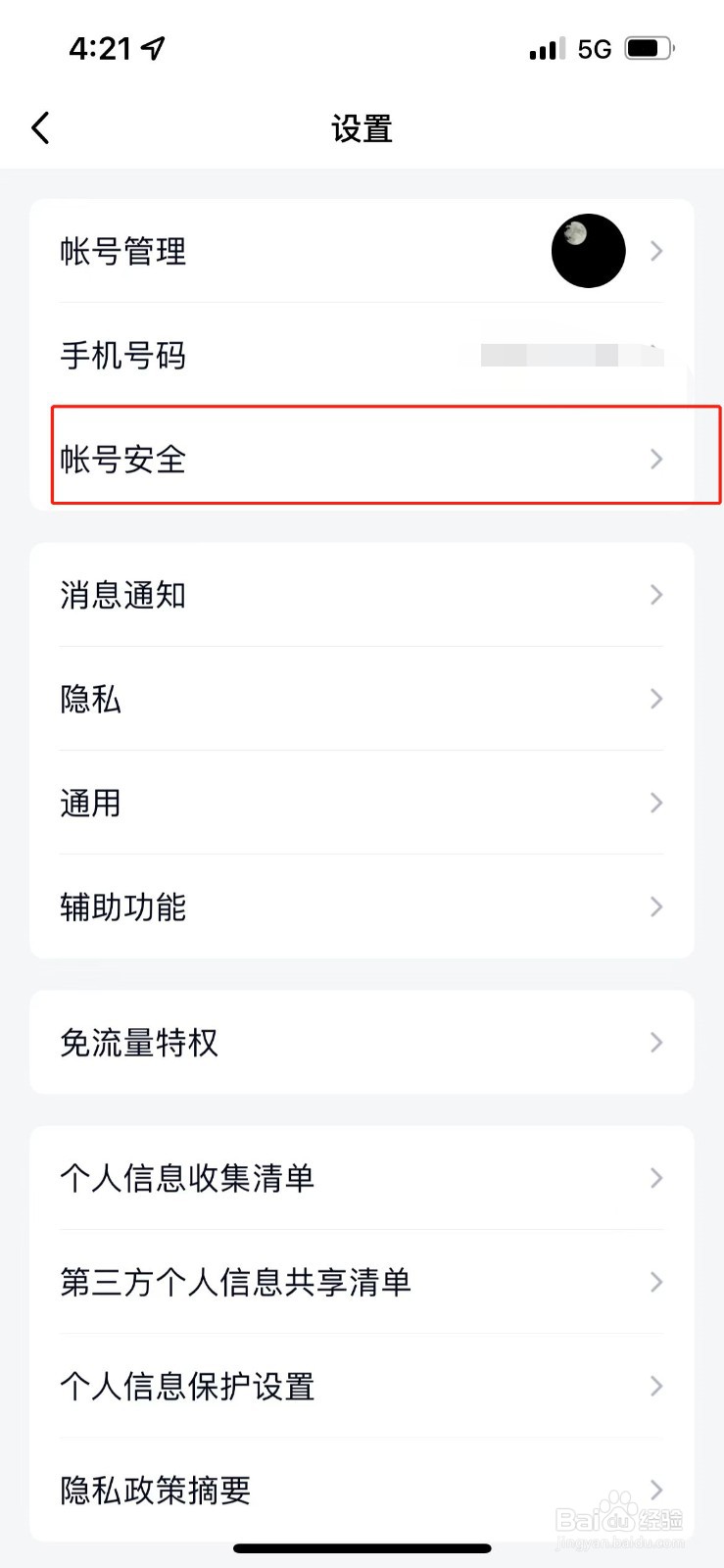Viewport: 724px width, 1568px height.
Task: Expand the chevron beside 帐号安全
Action: pos(654,460)
